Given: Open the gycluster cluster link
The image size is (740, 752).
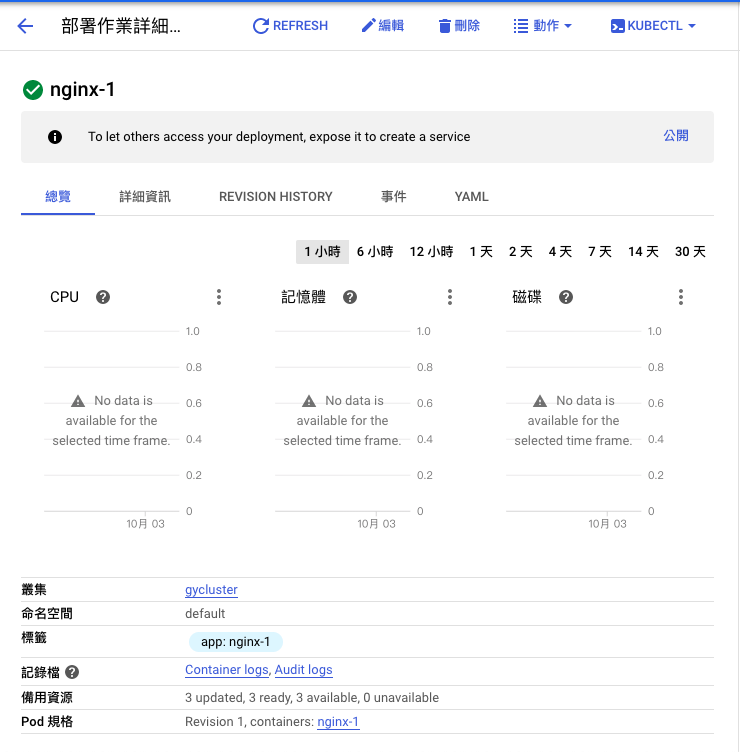Looking at the screenshot, I should (x=211, y=590).
